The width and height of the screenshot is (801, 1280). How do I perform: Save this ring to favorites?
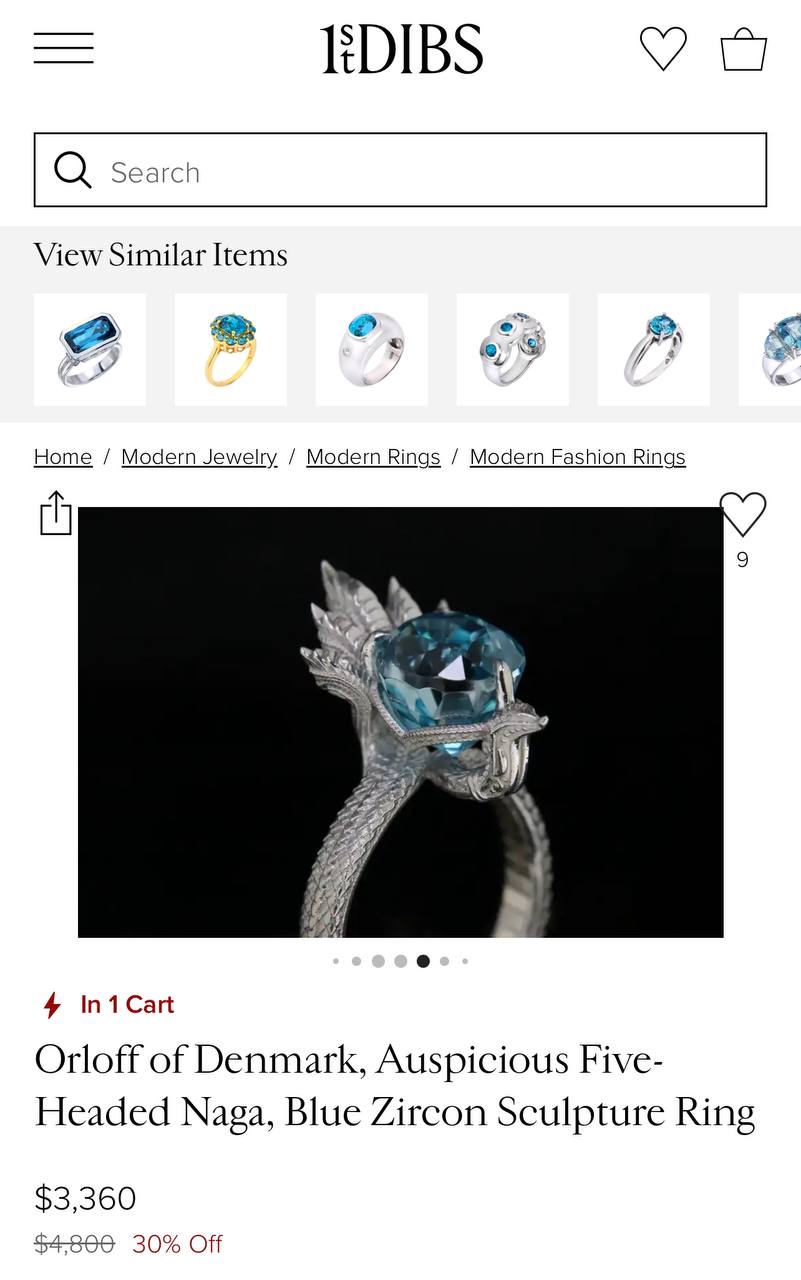click(x=742, y=516)
